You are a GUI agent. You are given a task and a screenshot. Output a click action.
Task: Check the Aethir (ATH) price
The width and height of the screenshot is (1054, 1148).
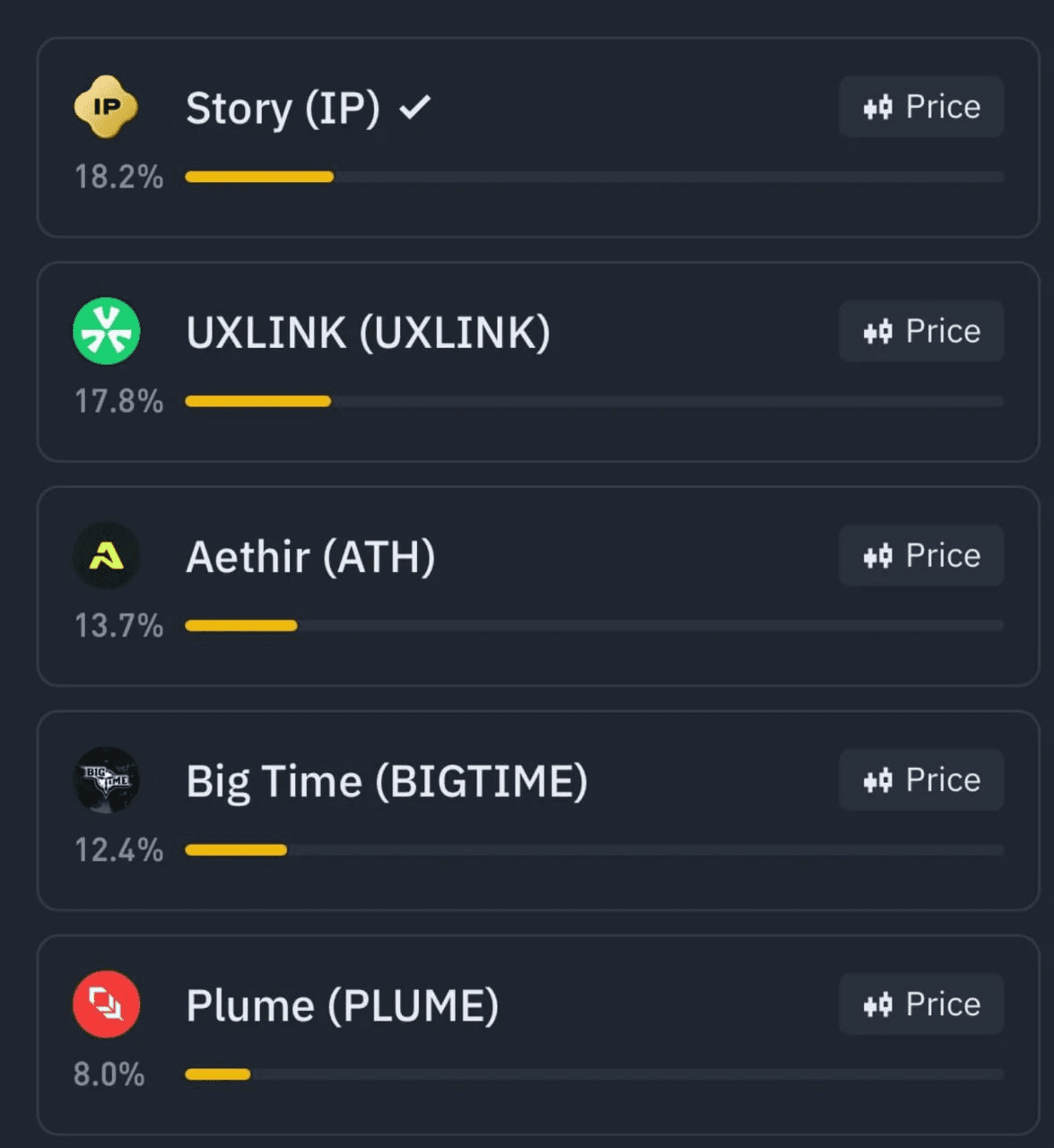[921, 555]
